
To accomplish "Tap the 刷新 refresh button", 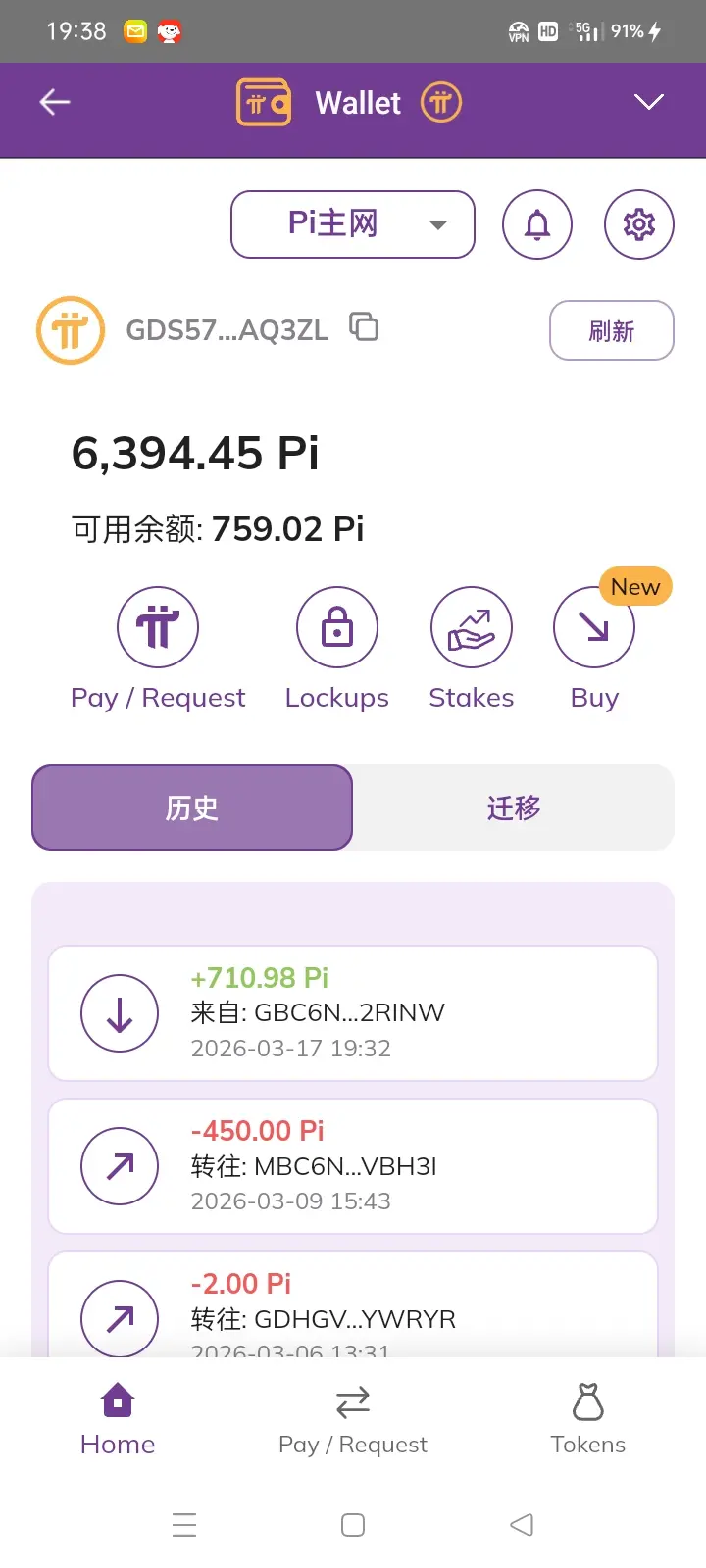I will [x=612, y=330].
